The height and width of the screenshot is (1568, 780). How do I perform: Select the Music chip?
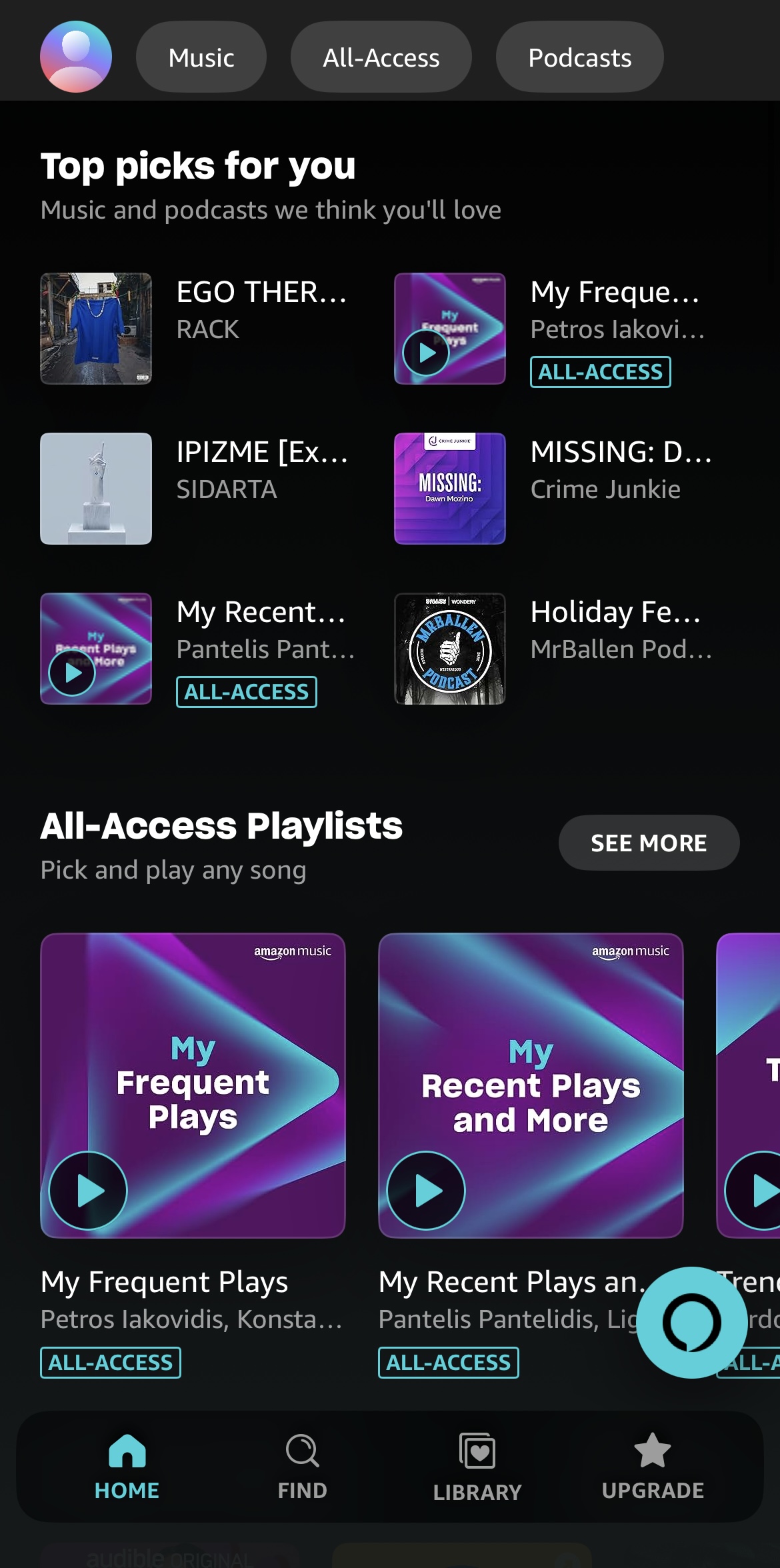201,57
